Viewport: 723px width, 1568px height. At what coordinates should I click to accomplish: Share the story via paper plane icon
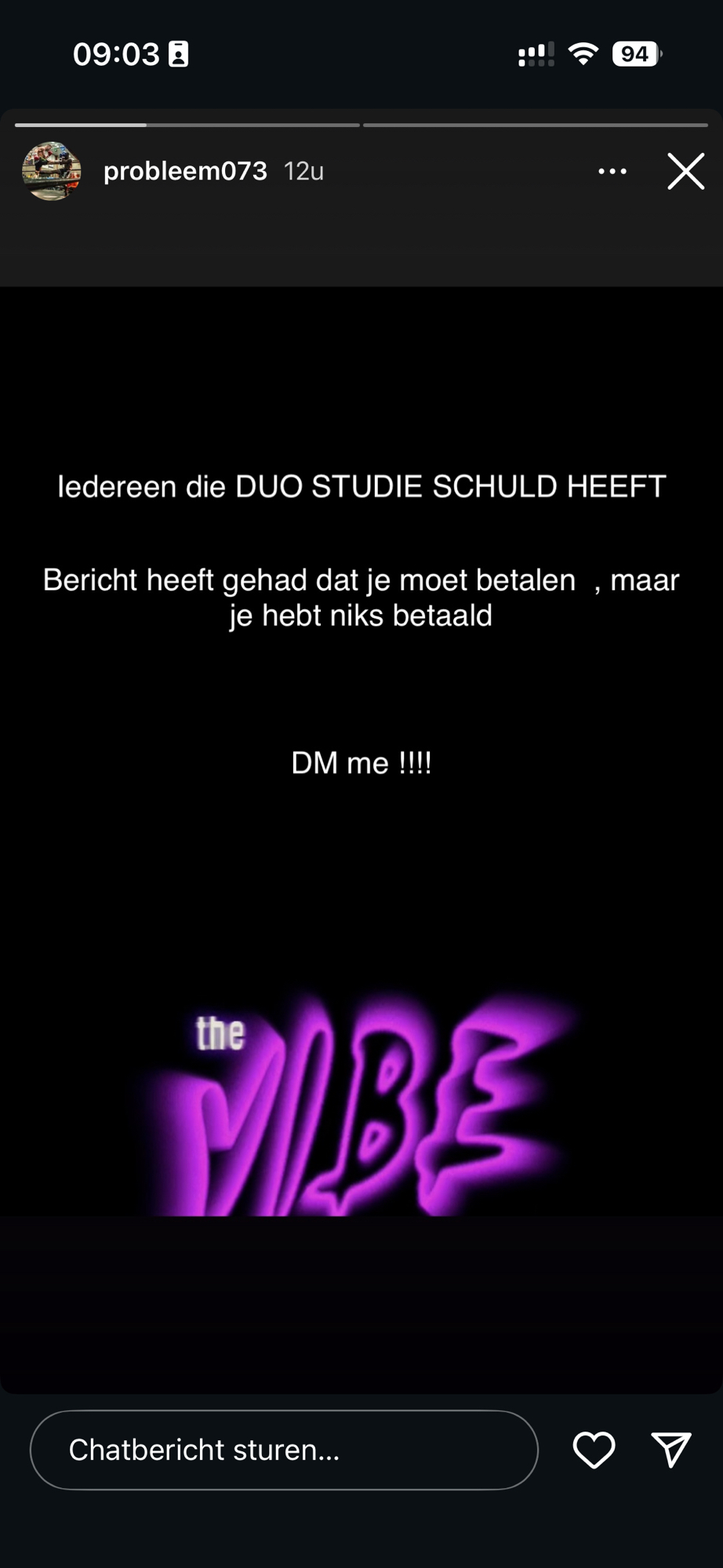tap(671, 1450)
